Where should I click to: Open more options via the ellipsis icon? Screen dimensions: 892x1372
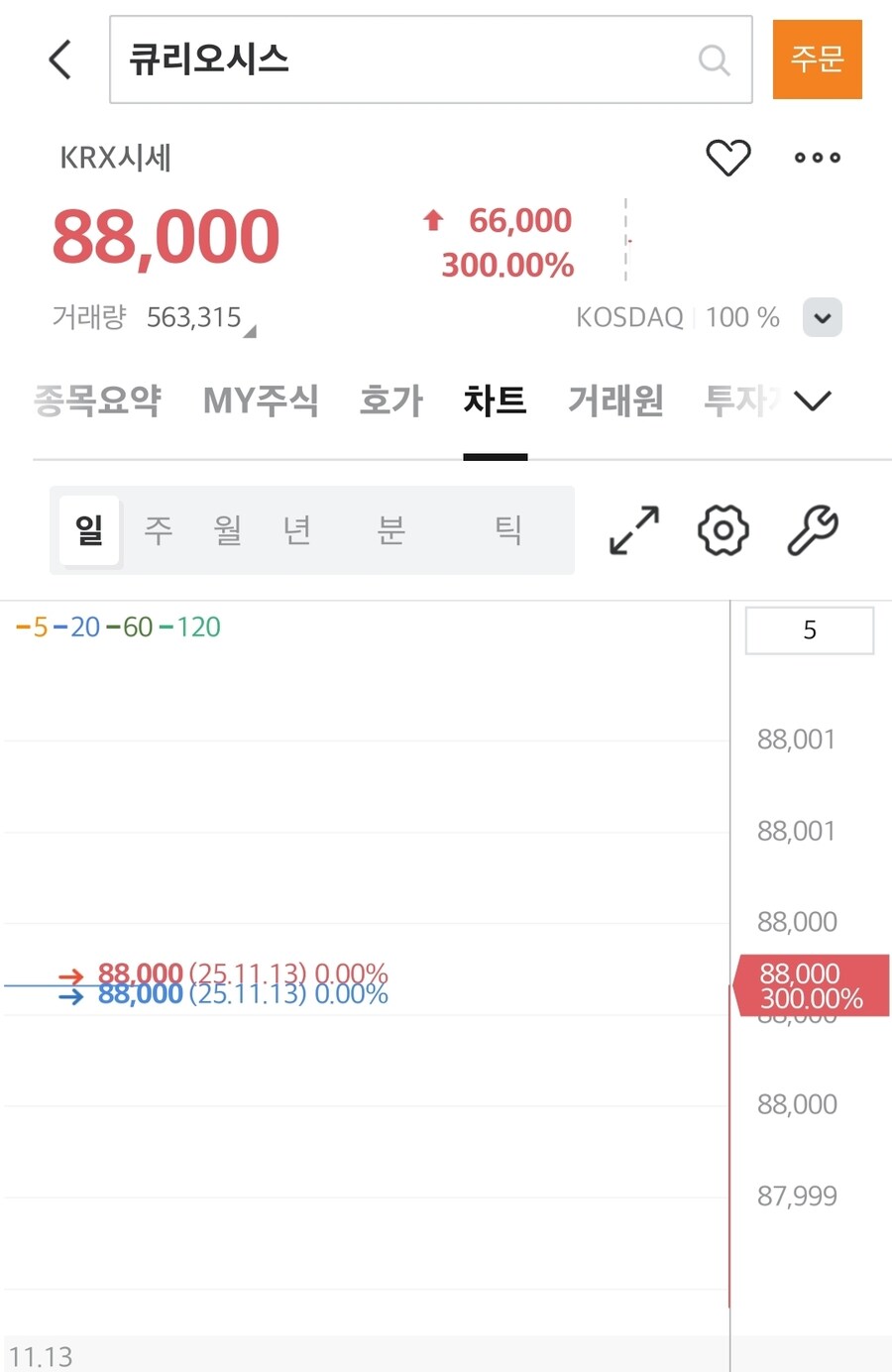pos(816,157)
